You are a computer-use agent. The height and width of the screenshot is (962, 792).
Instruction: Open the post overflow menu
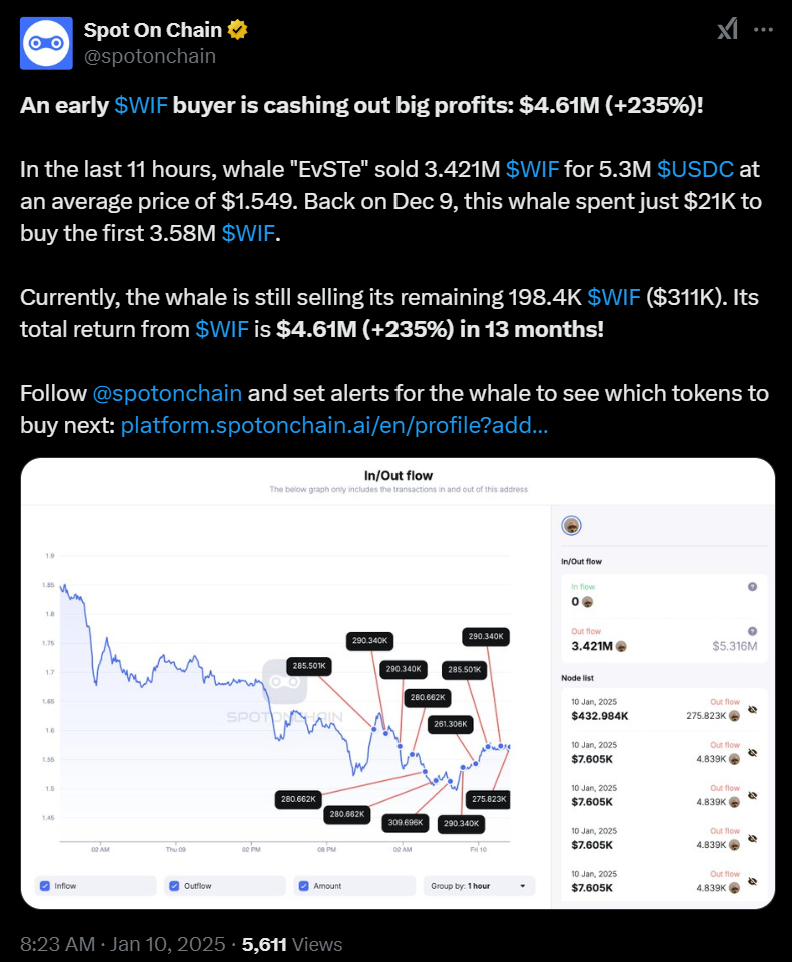click(763, 30)
